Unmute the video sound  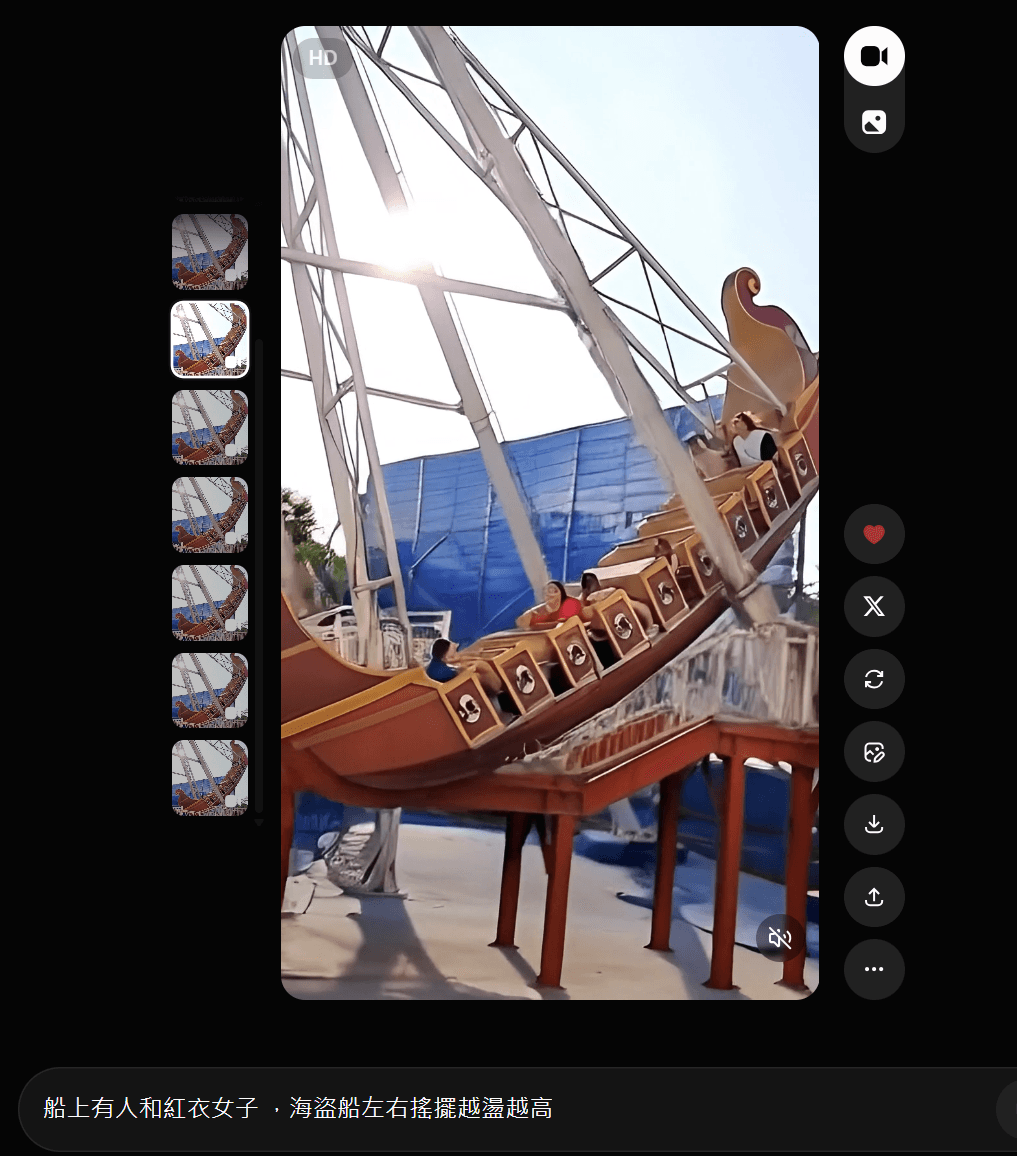[780, 938]
